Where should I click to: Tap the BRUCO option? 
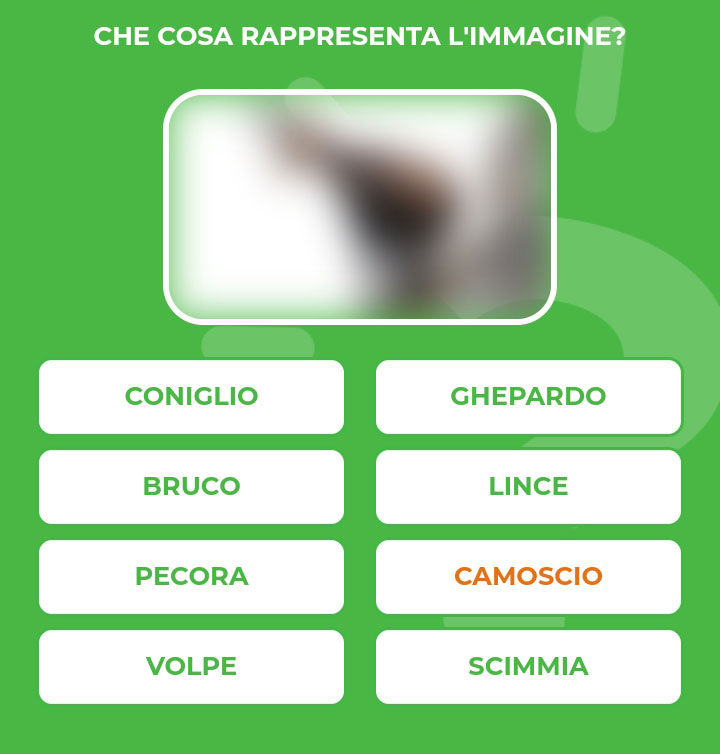tap(191, 487)
